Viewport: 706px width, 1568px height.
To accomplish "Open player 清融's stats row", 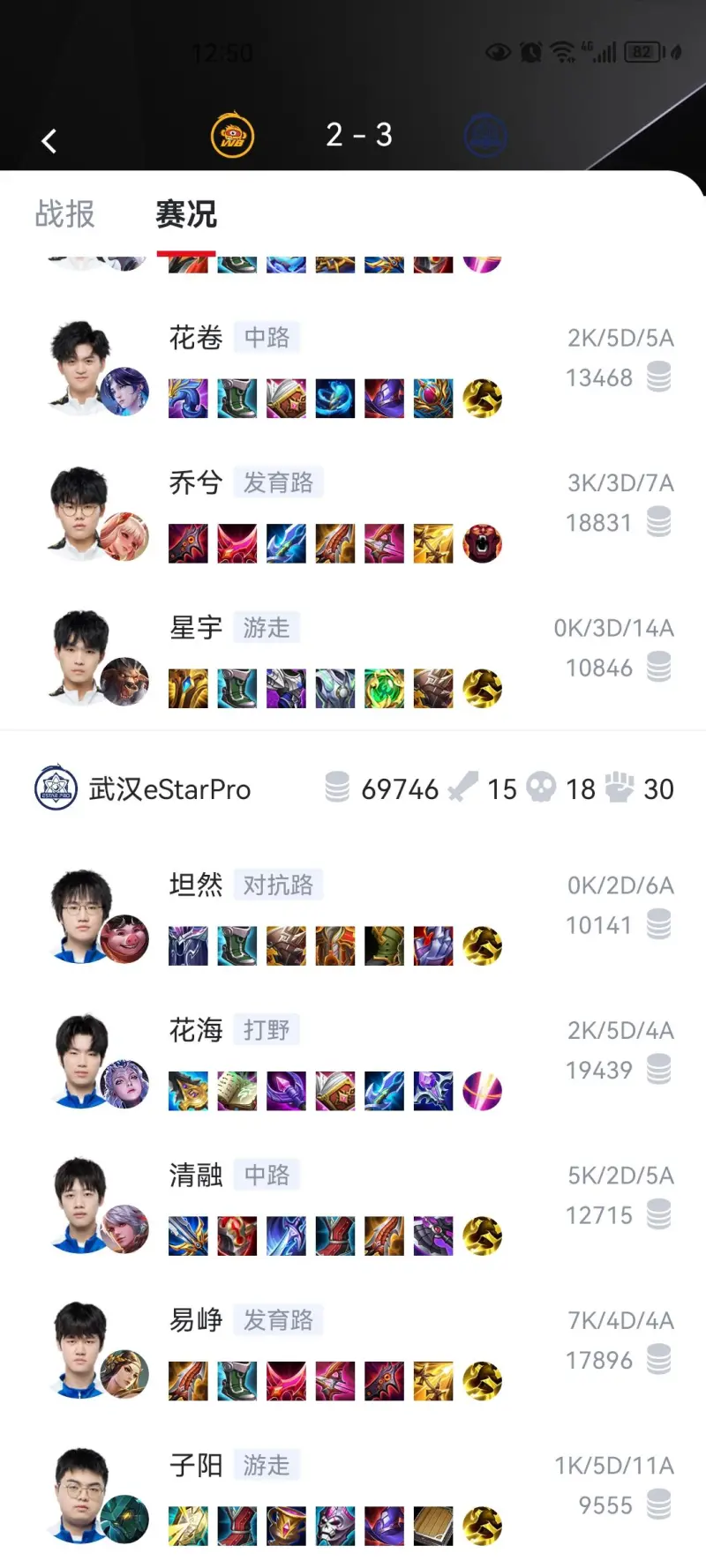I will coord(353,1206).
